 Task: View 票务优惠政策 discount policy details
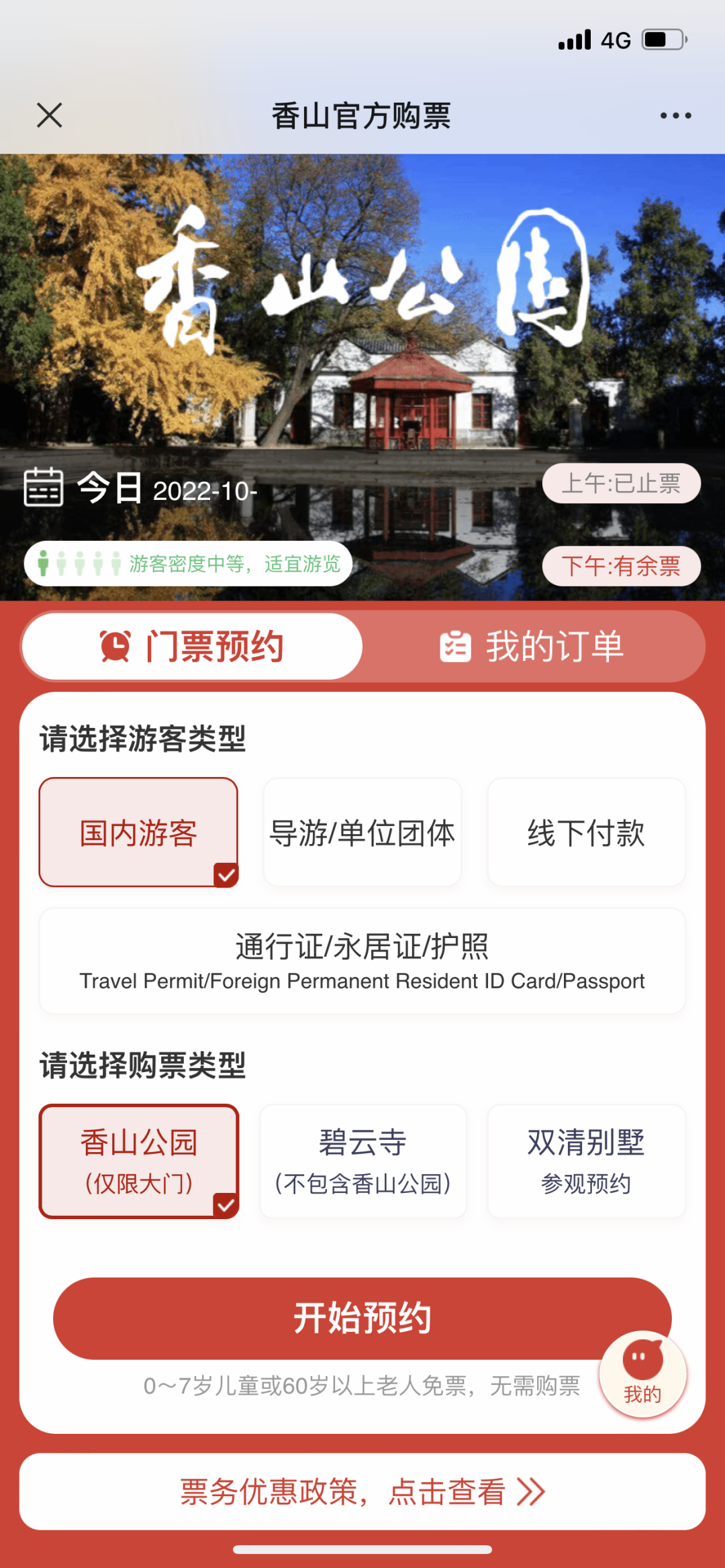pos(362,1492)
